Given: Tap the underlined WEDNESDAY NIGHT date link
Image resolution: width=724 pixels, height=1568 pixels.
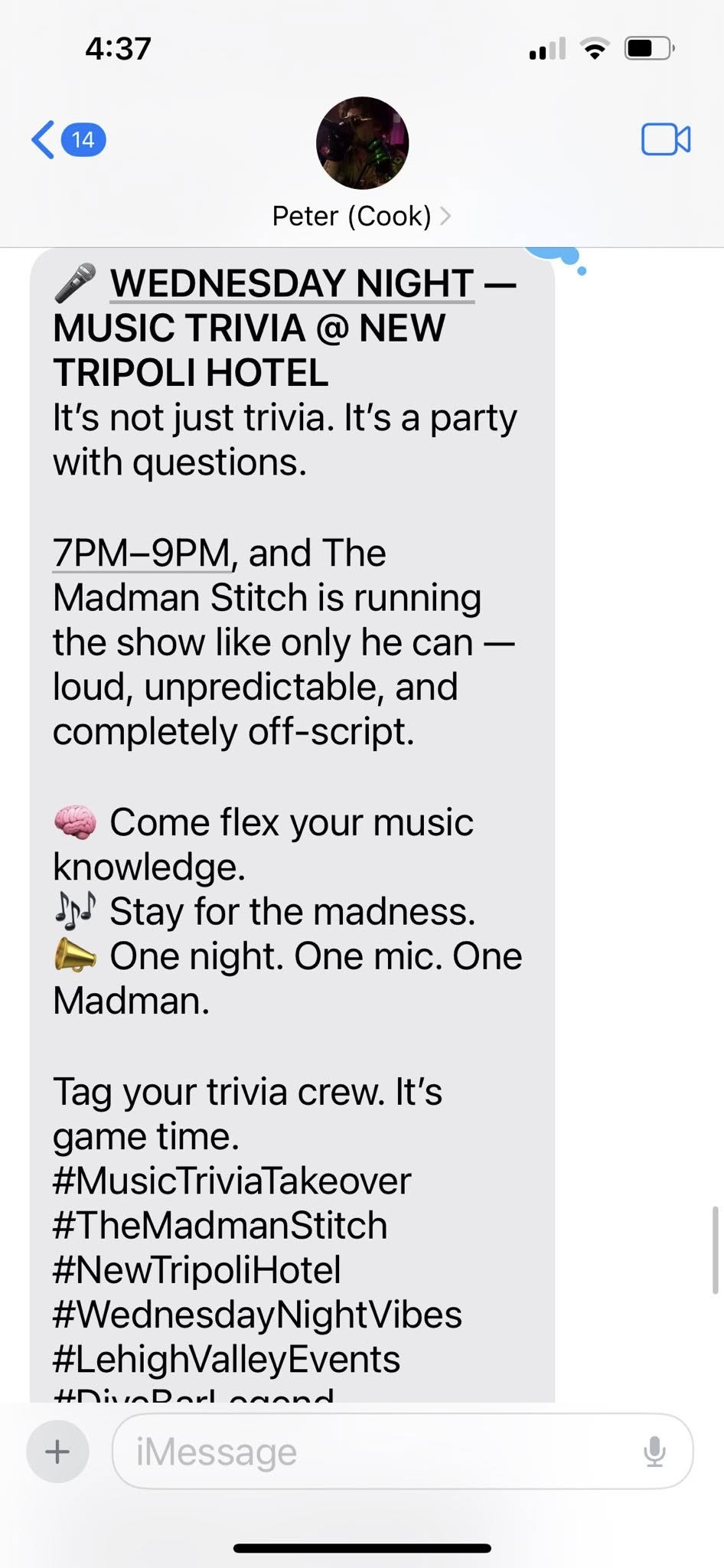Looking at the screenshot, I should (292, 284).
